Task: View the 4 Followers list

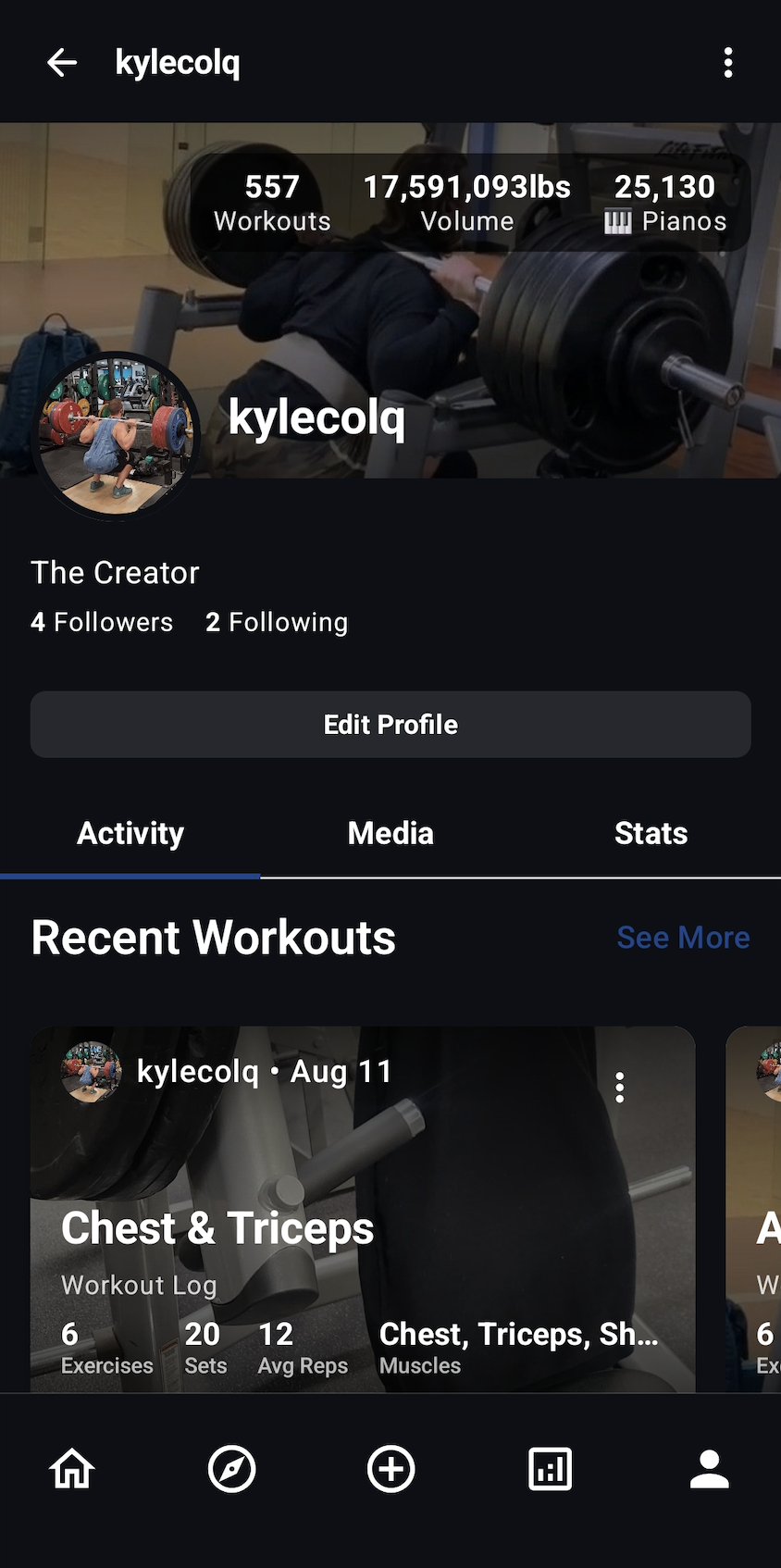Action: click(102, 621)
